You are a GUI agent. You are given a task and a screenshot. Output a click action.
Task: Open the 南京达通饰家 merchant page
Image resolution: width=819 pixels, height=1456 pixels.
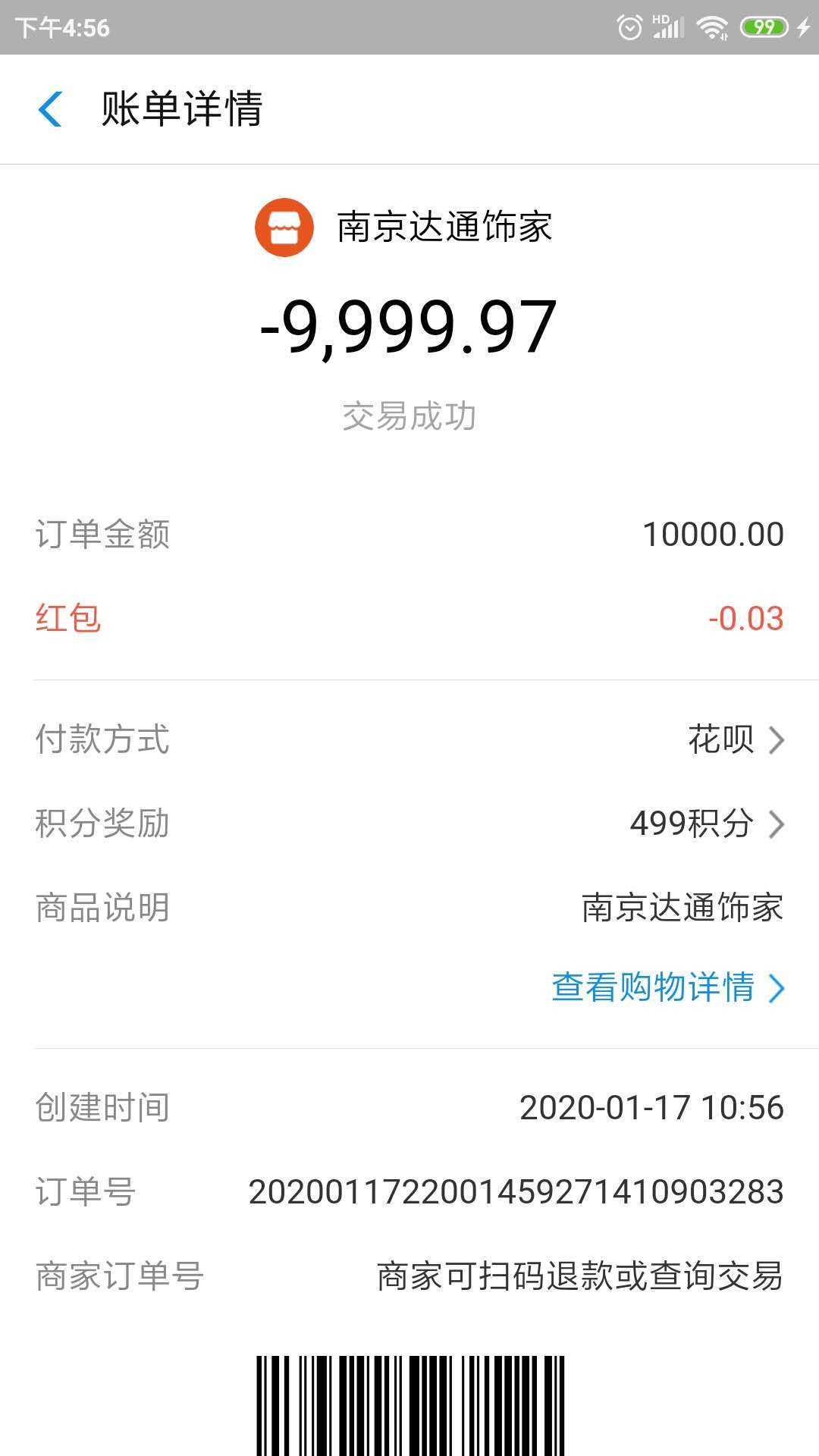pyautogui.click(x=403, y=227)
